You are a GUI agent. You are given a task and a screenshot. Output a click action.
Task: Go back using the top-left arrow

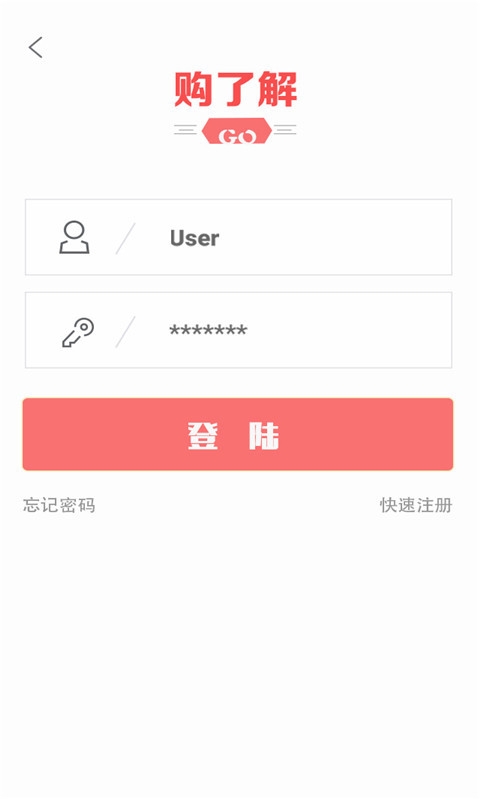coord(36,47)
